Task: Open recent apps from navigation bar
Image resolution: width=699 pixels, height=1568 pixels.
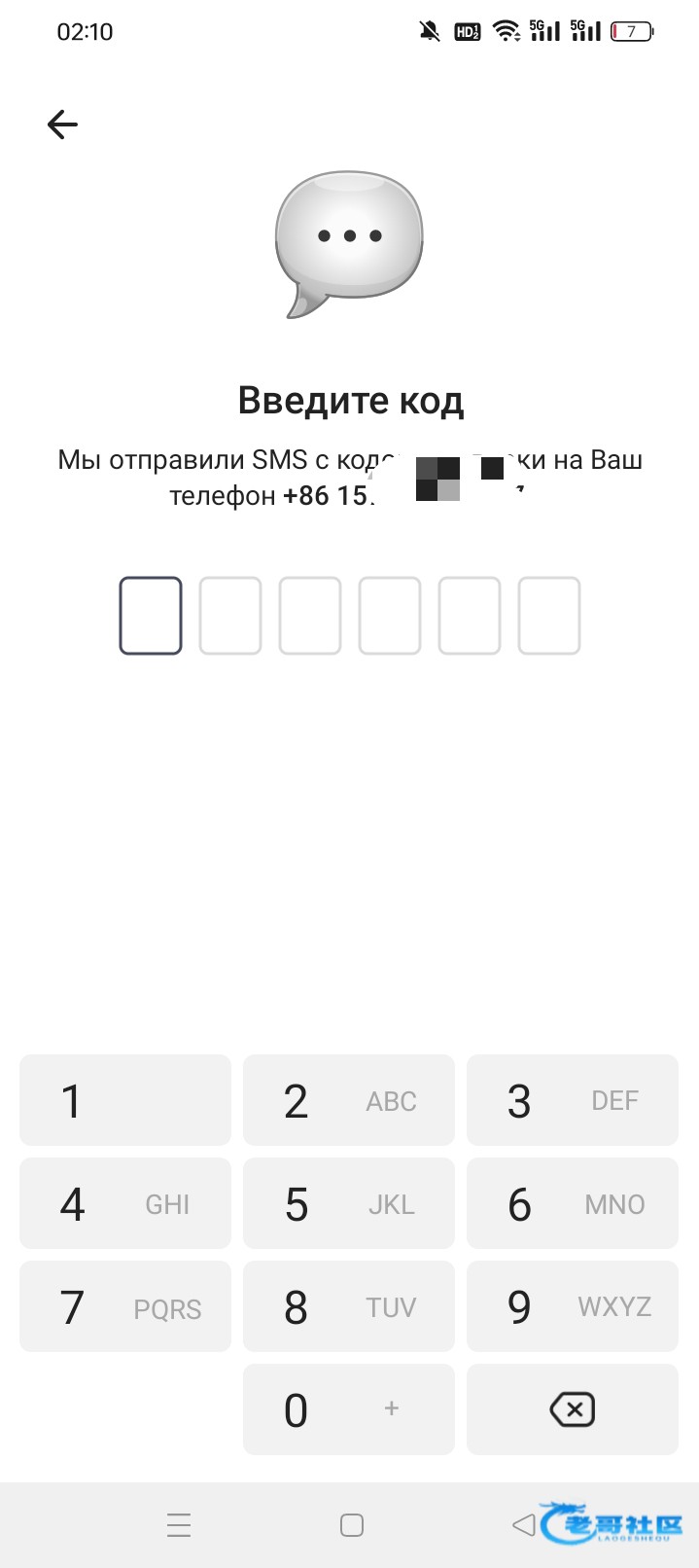Action: (x=179, y=1524)
